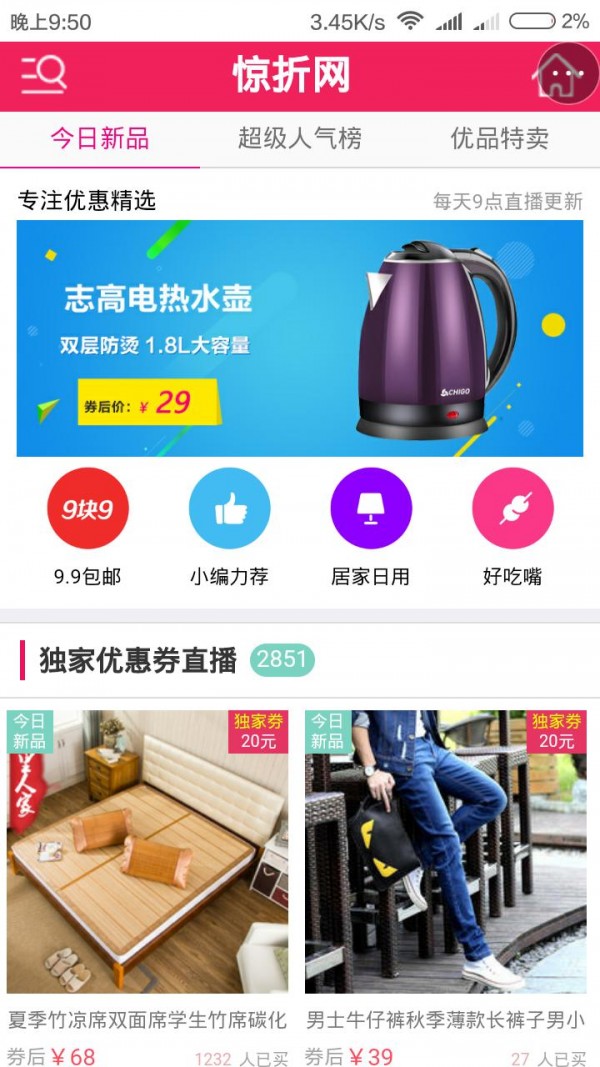The width and height of the screenshot is (600, 1067).
Task: Open the search menu icon
Action: (44, 75)
